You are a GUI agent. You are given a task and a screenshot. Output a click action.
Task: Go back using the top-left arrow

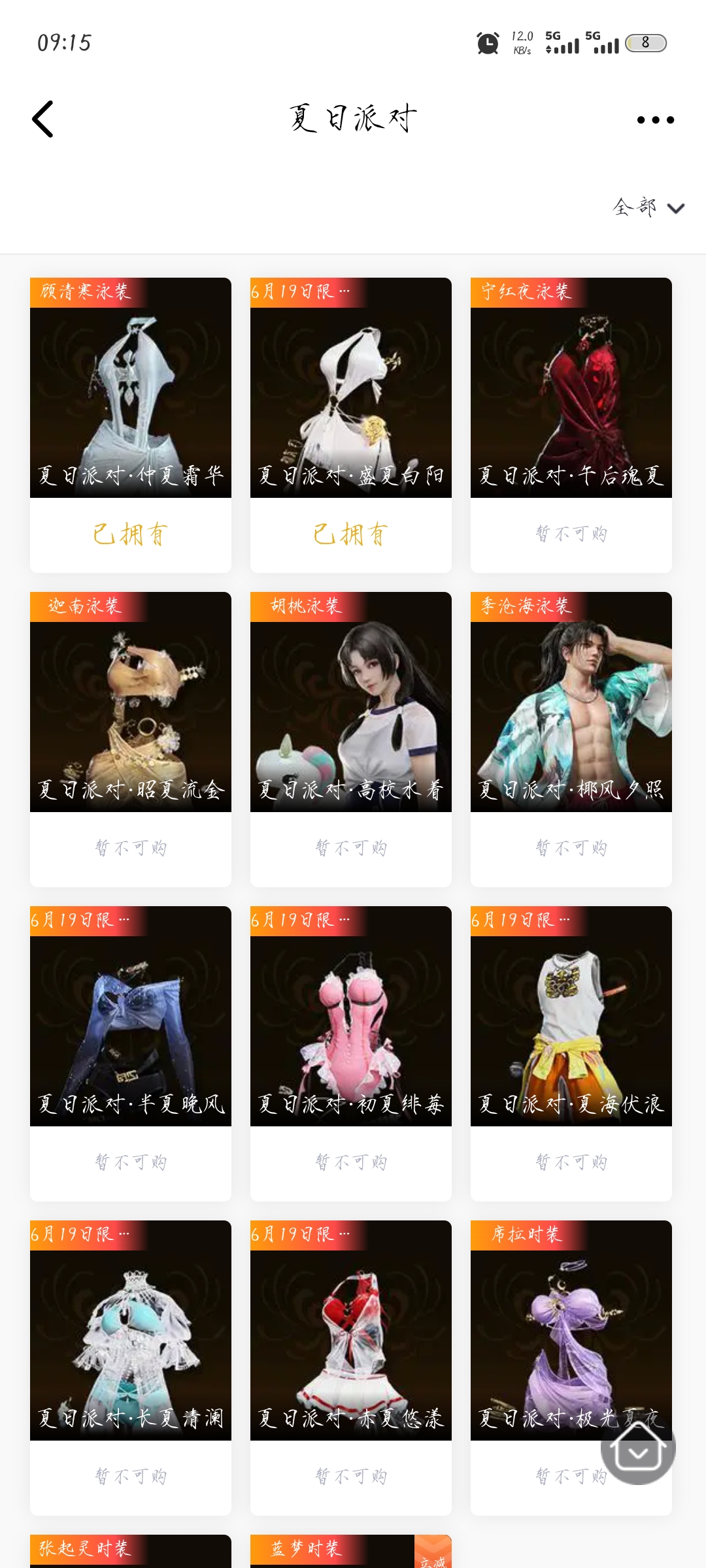pyautogui.click(x=43, y=120)
